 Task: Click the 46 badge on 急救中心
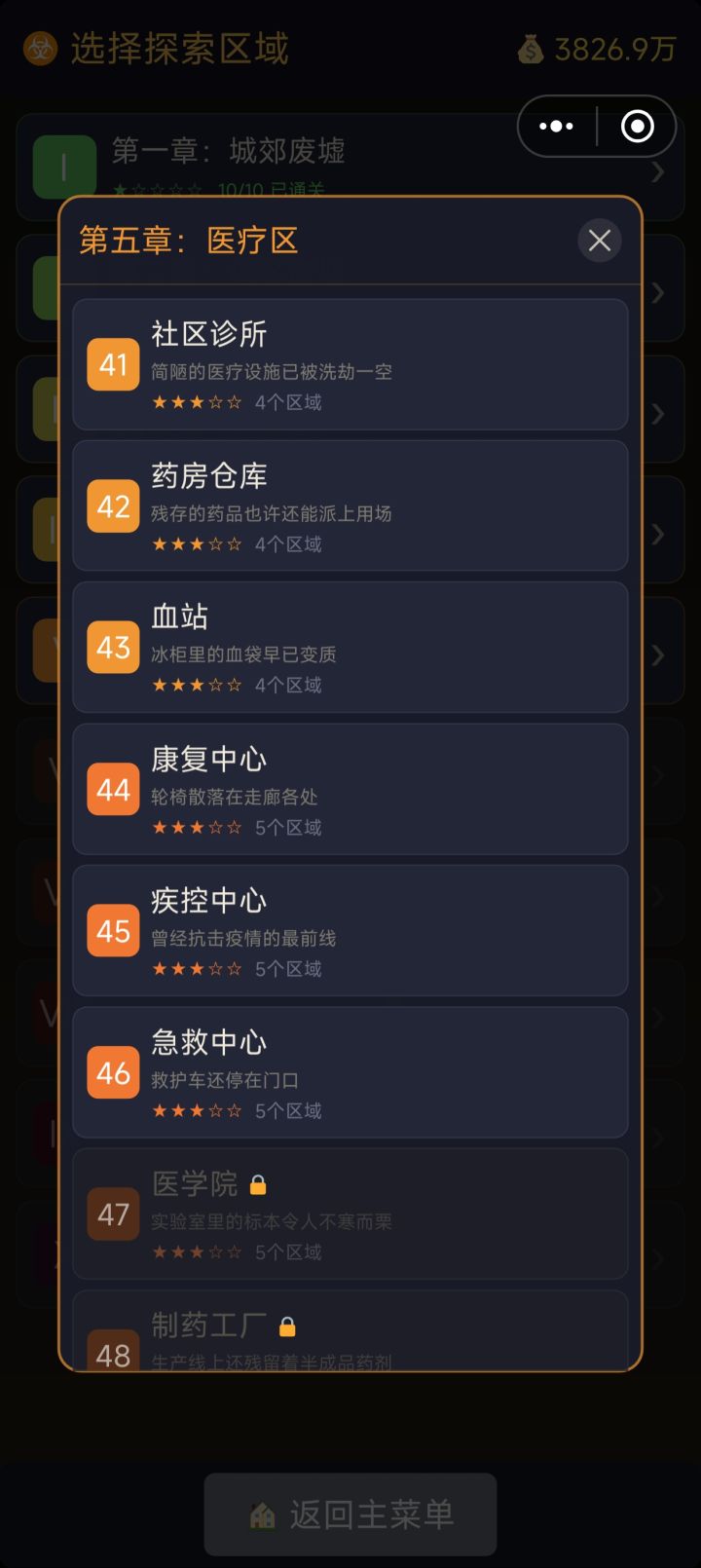click(113, 1073)
